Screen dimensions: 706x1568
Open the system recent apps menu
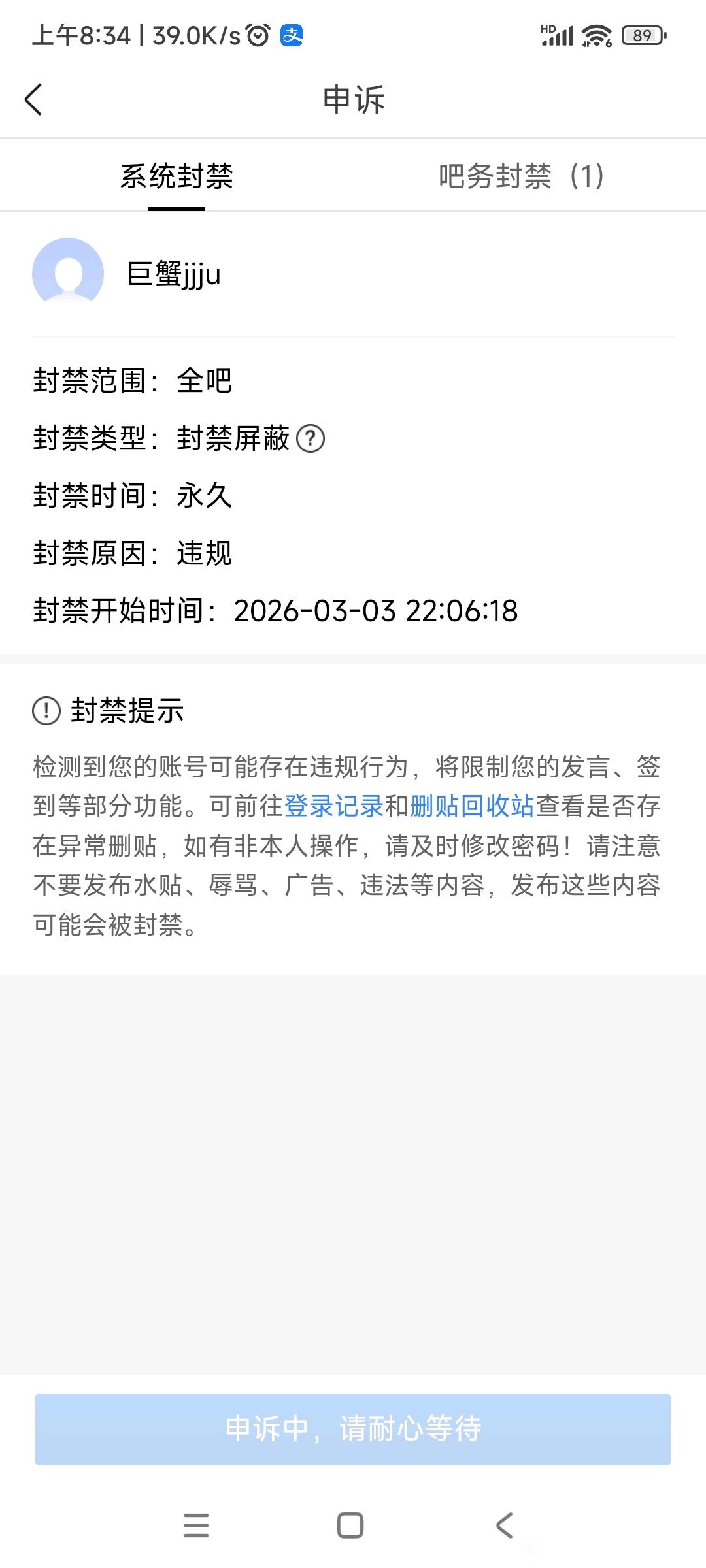pyautogui.click(x=196, y=1526)
